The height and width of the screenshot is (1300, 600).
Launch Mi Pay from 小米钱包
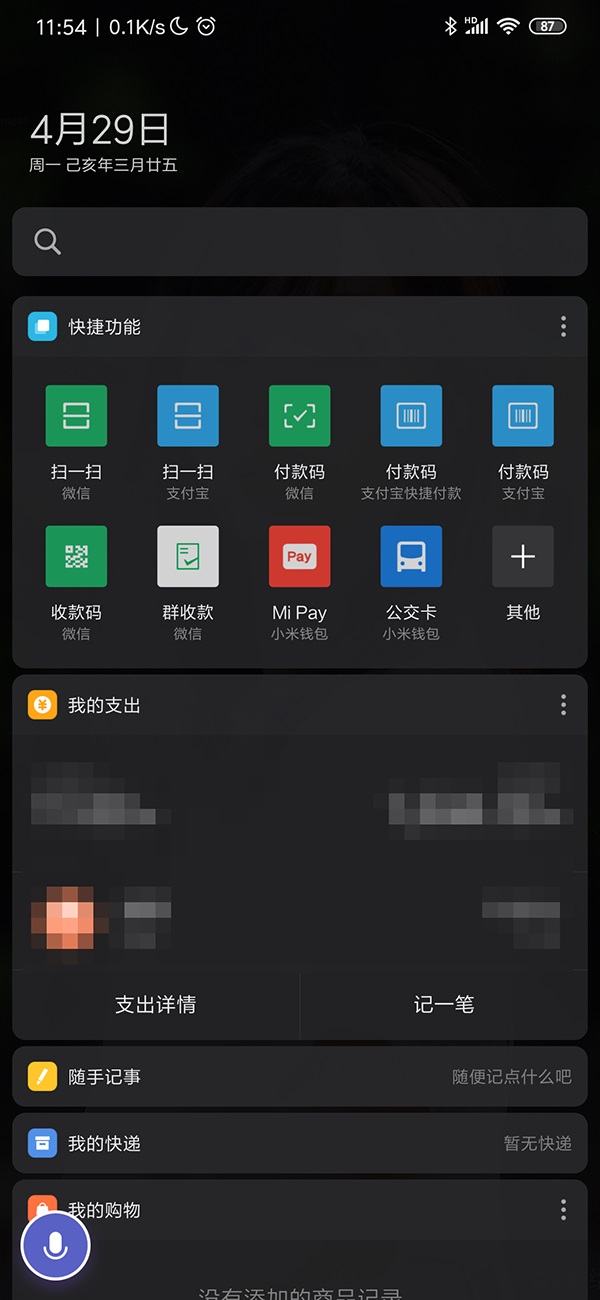click(x=299, y=557)
